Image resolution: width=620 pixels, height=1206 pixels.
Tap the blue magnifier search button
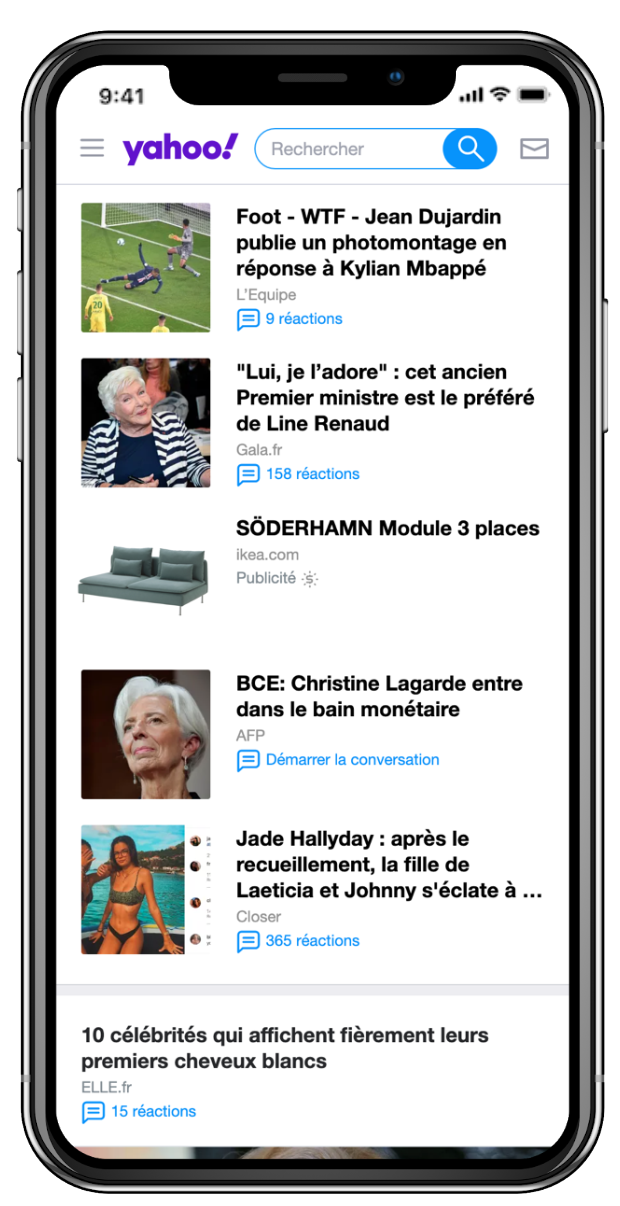tap(470, 149)
